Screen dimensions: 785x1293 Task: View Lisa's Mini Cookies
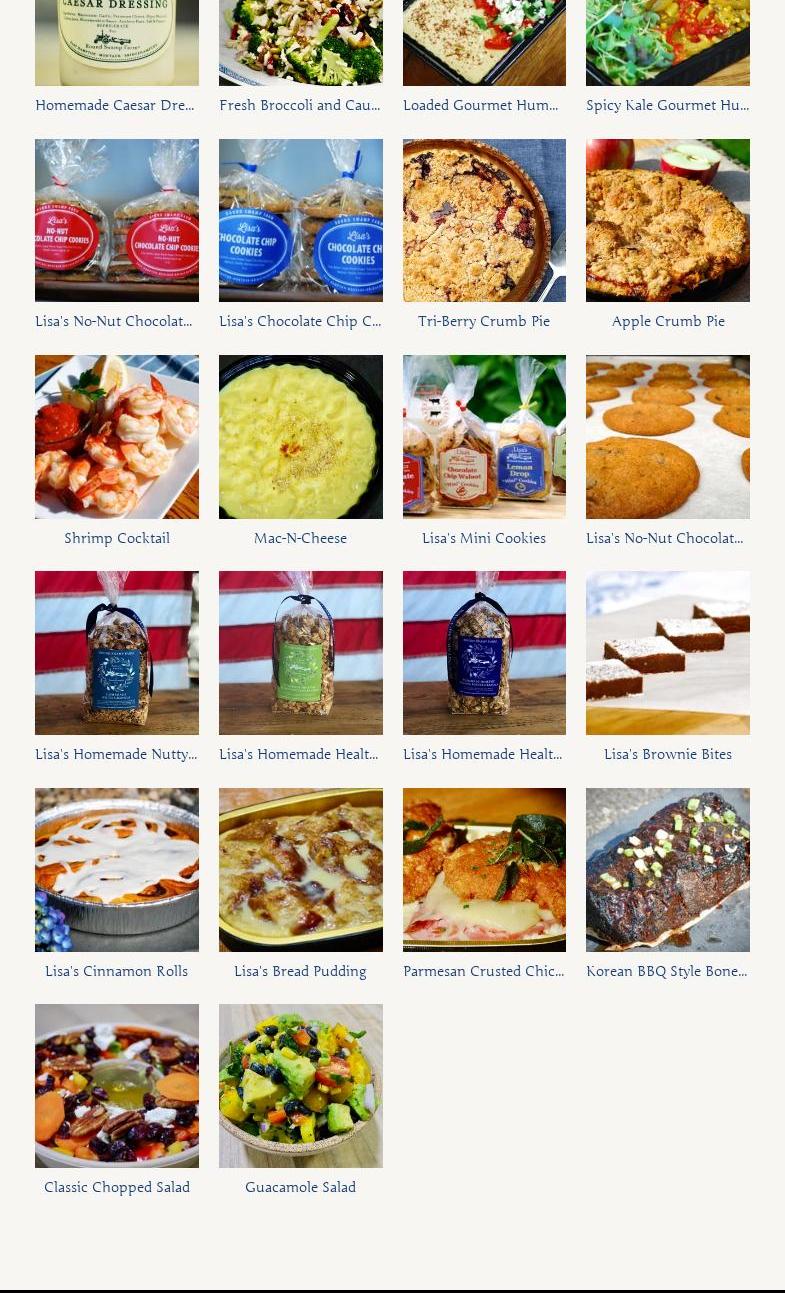pyautogui.click(x=484, y=437)
